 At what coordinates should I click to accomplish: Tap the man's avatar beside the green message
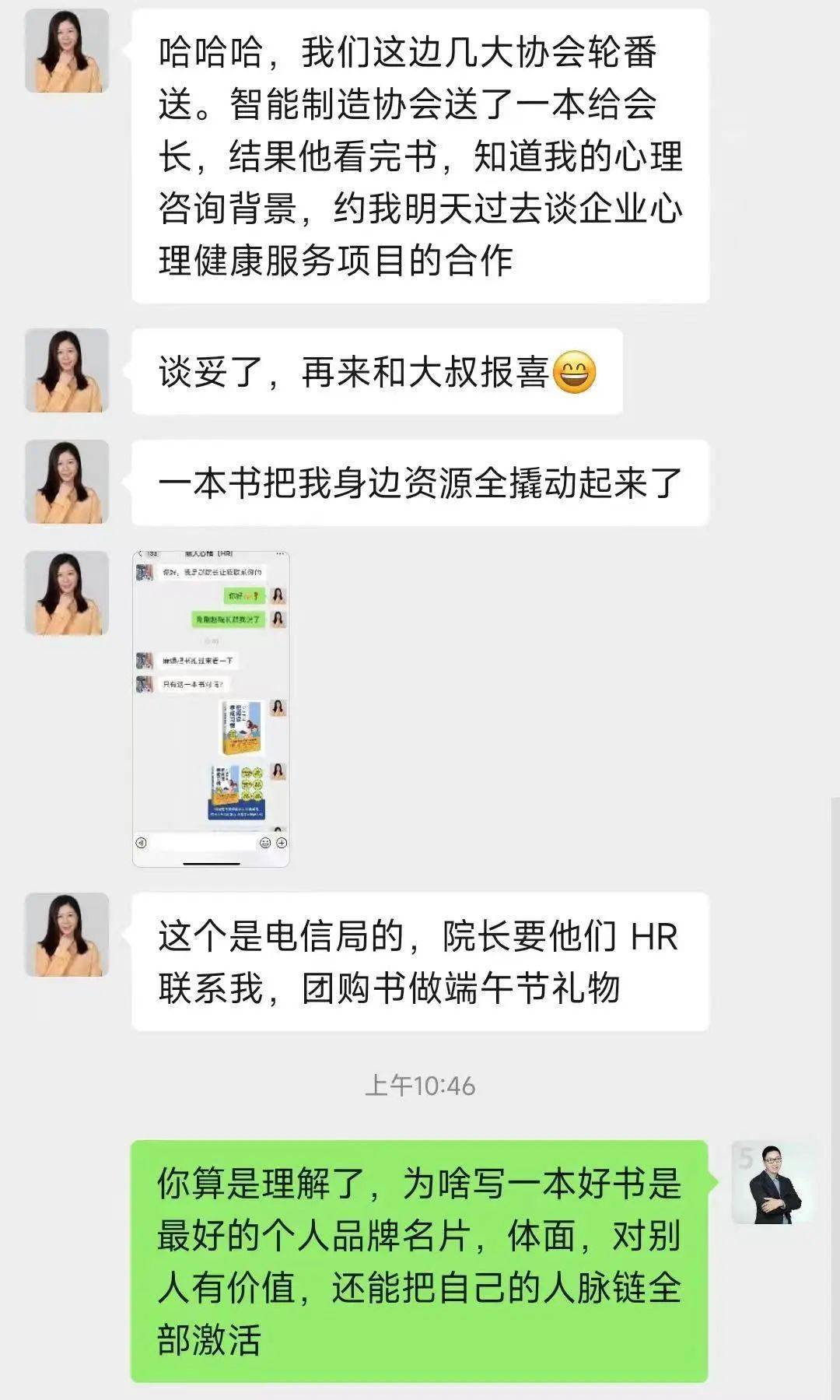tap(772, 1184)
